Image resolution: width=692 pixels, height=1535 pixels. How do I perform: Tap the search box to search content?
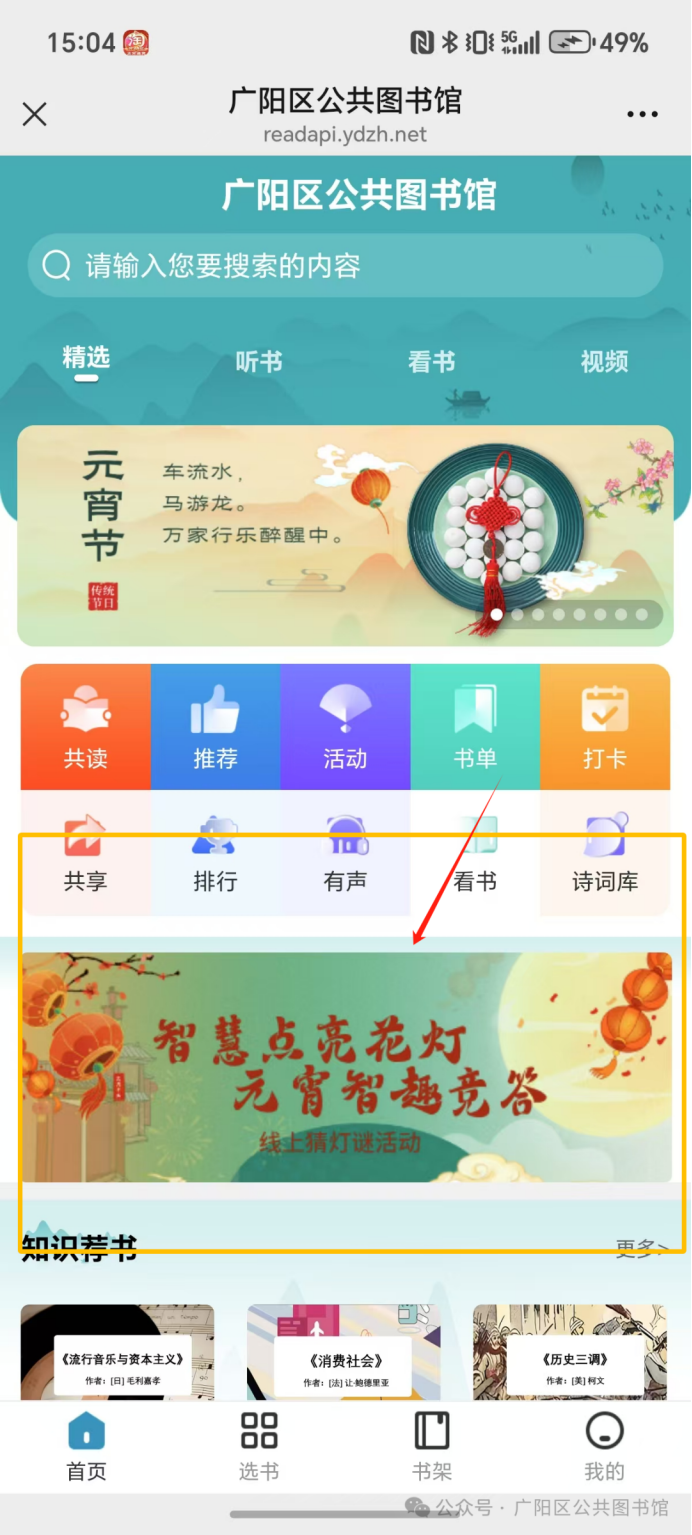(345, 266)
